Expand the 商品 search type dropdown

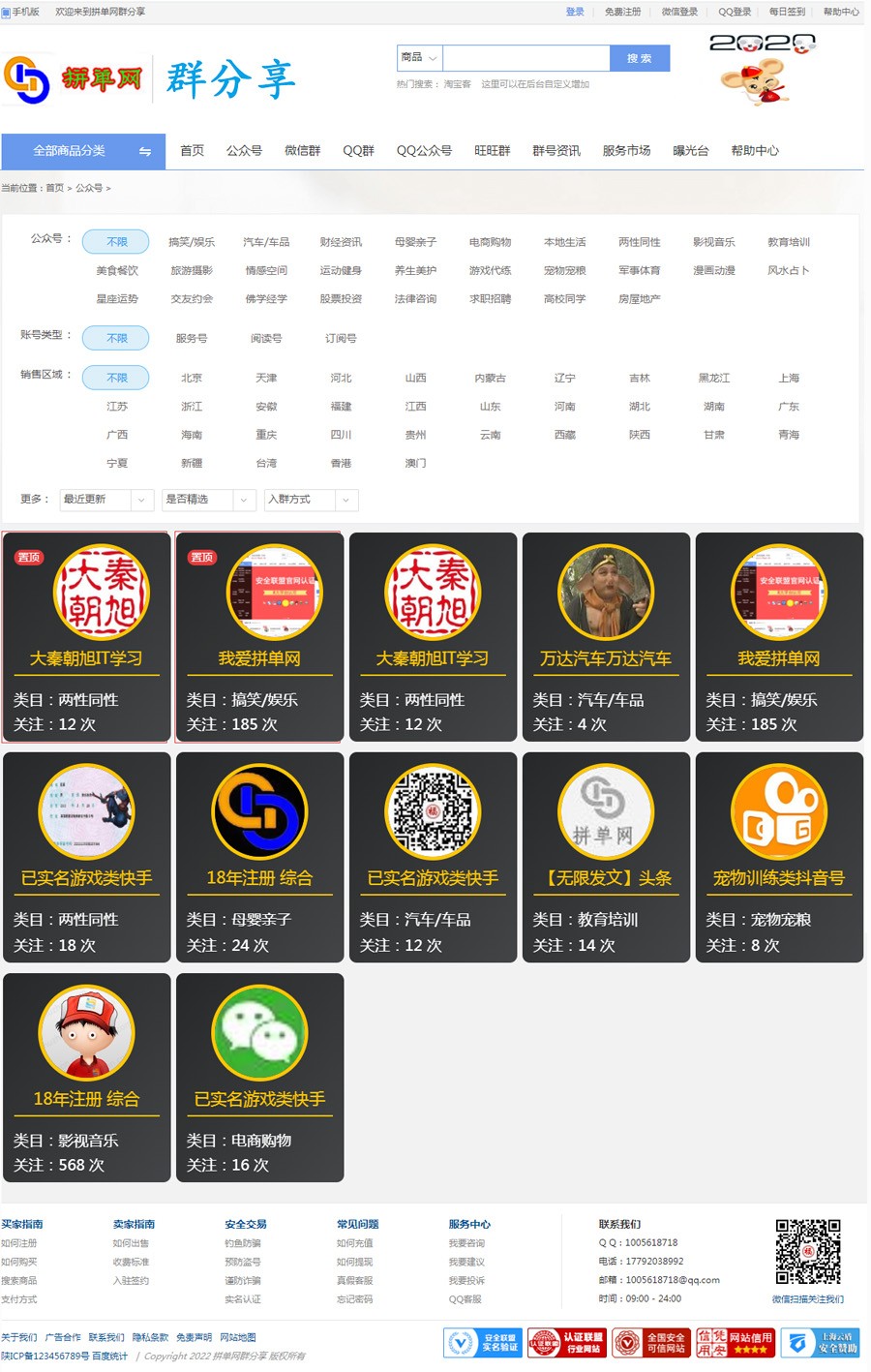click(x=419, y=58)
